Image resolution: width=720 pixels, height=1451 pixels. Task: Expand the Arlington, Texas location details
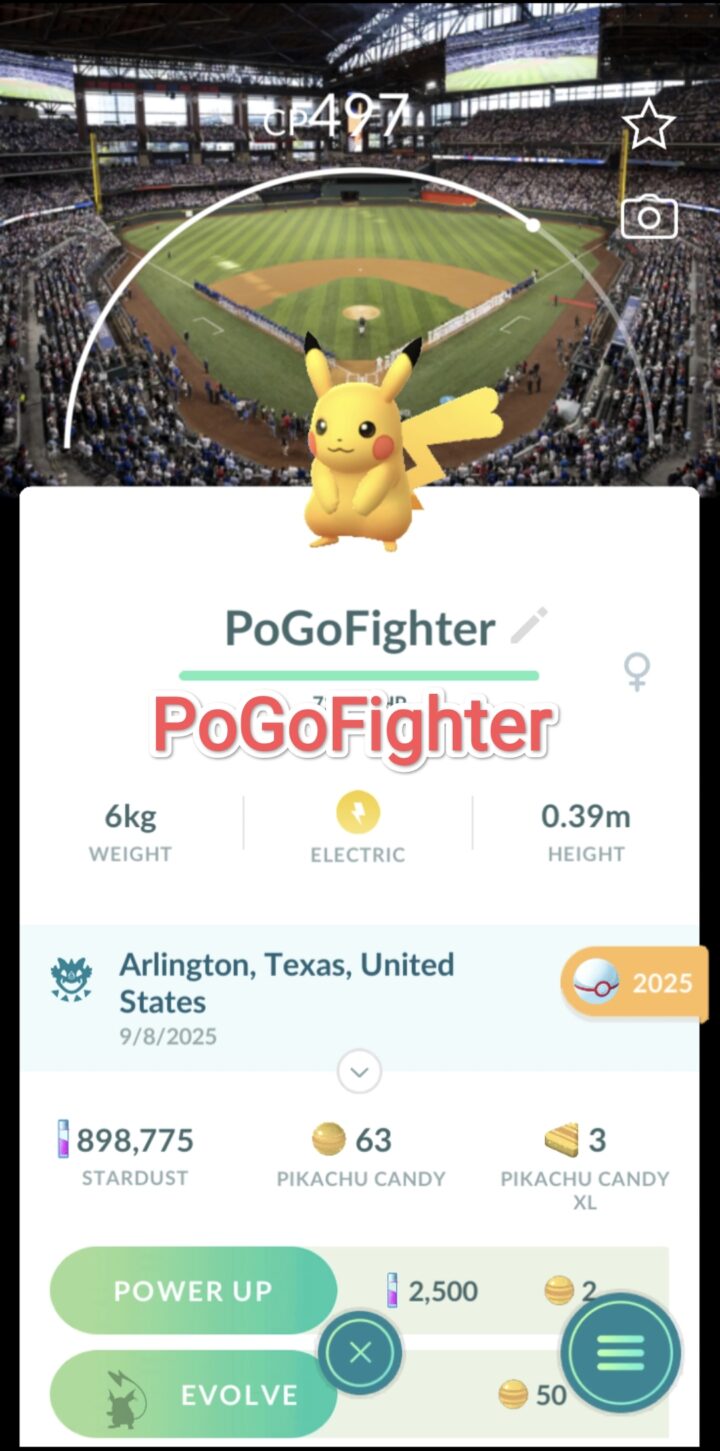pyautogui.click(x=359, y=1072)
